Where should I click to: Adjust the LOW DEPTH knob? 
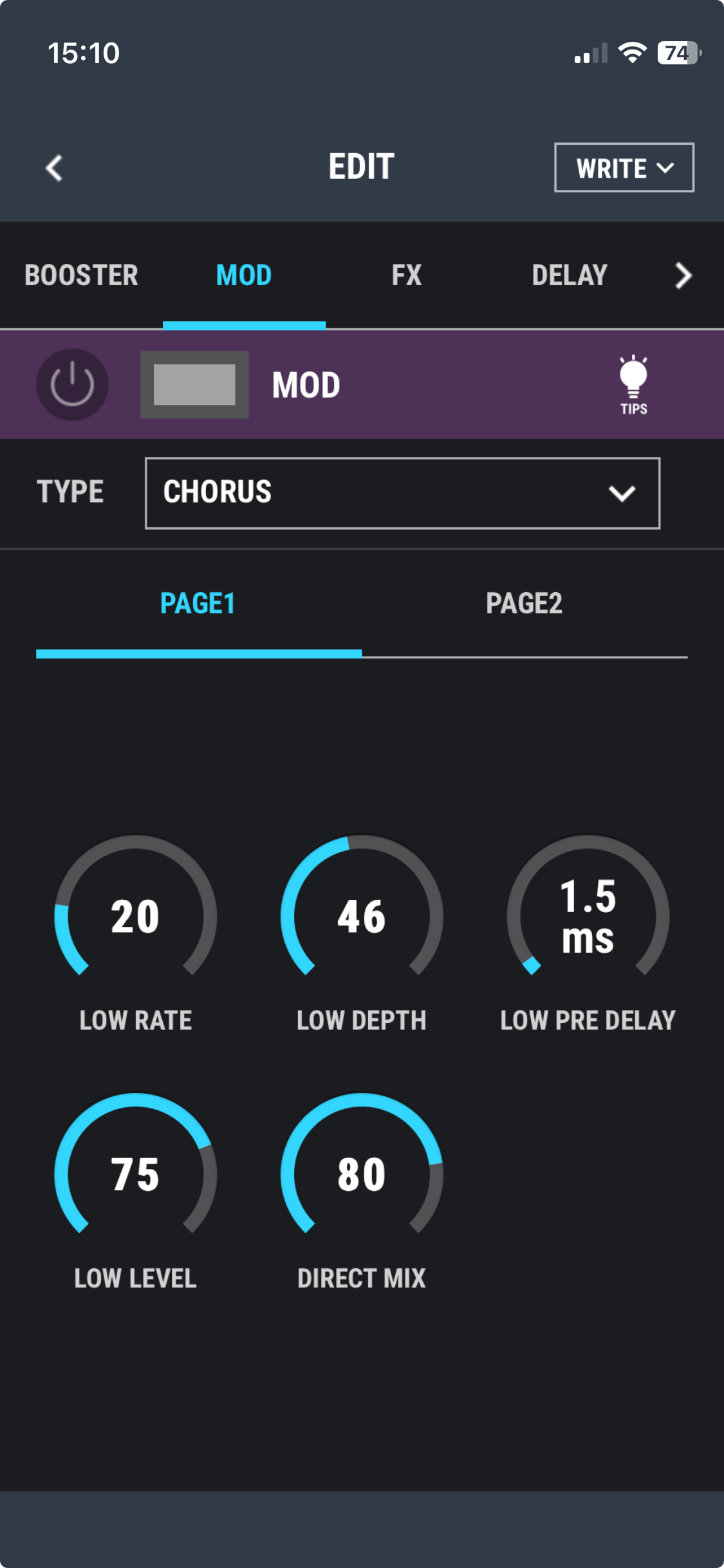point(362,919)
